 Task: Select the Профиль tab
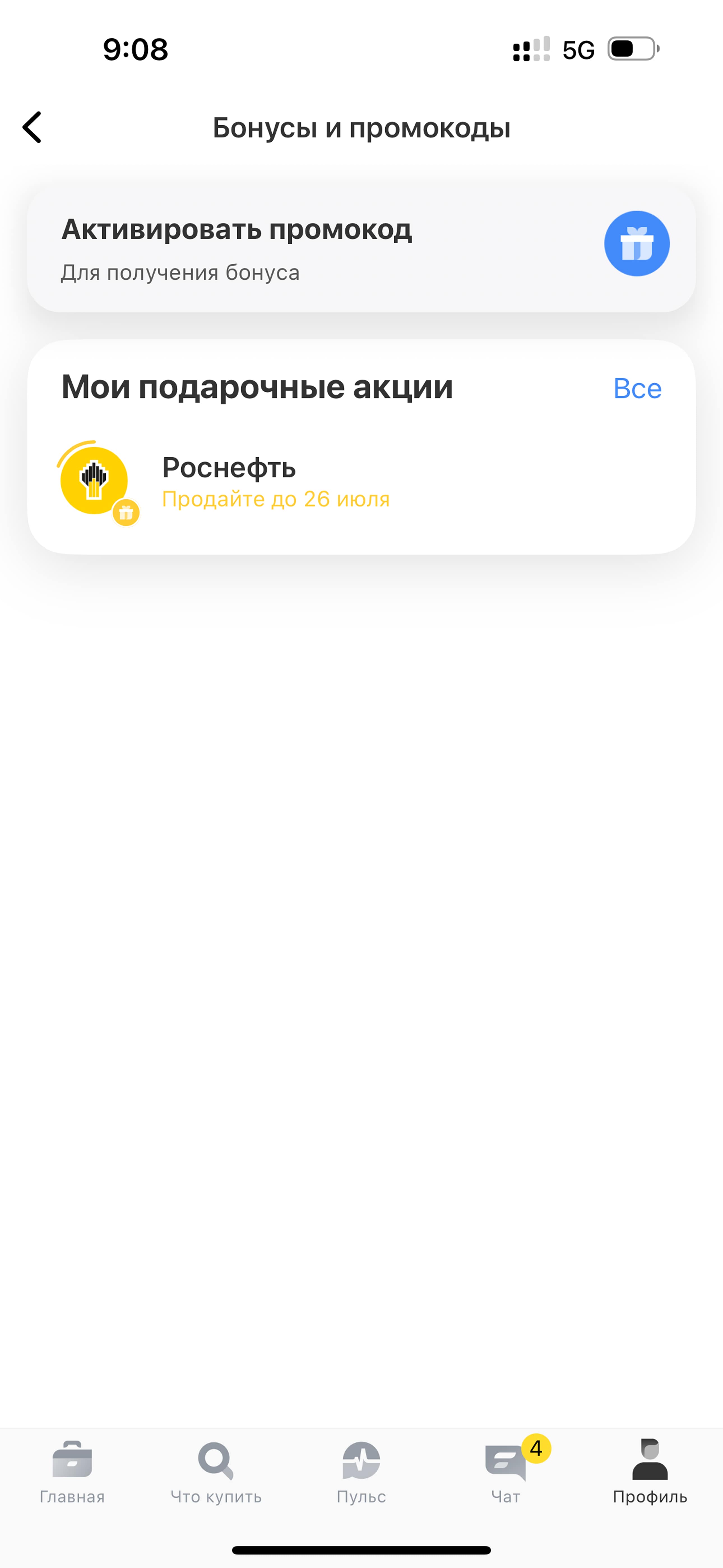pyautogui.click(x=650, y=1472)
